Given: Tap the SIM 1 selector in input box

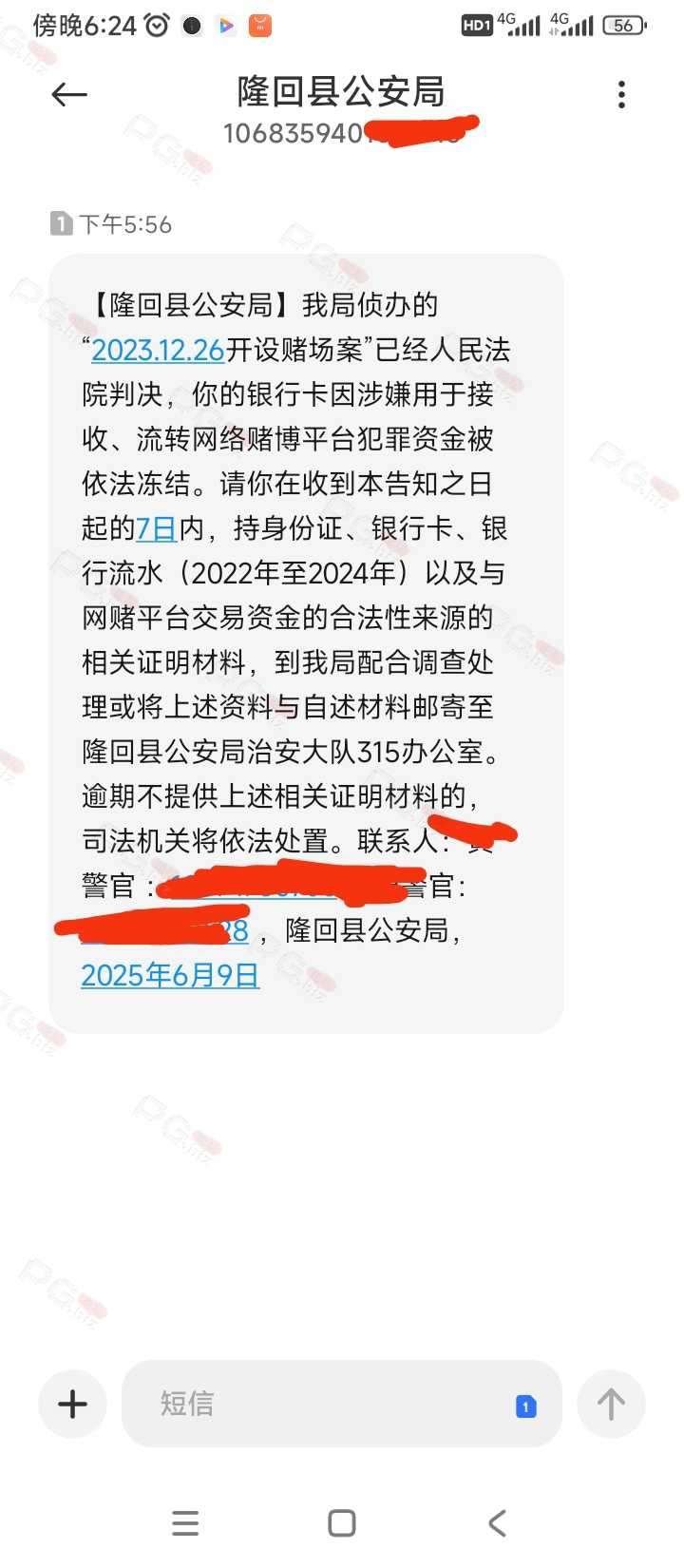Looking at the screenshot, I should (x=525, y=1405).
